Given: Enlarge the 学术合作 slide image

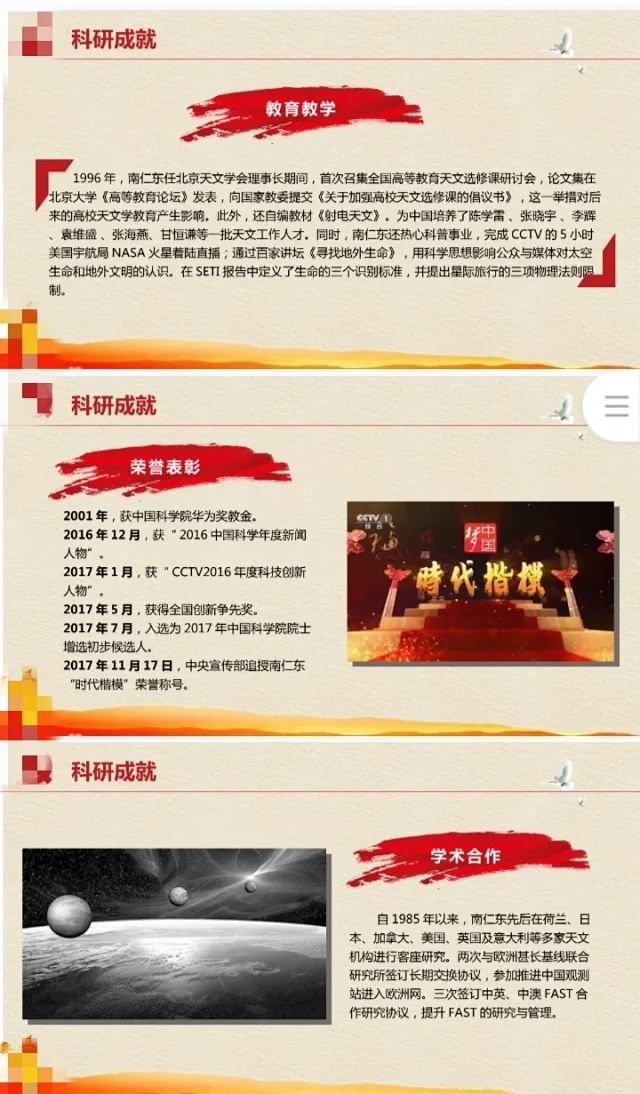Looking at the screenshot, I should coord(320,920).
